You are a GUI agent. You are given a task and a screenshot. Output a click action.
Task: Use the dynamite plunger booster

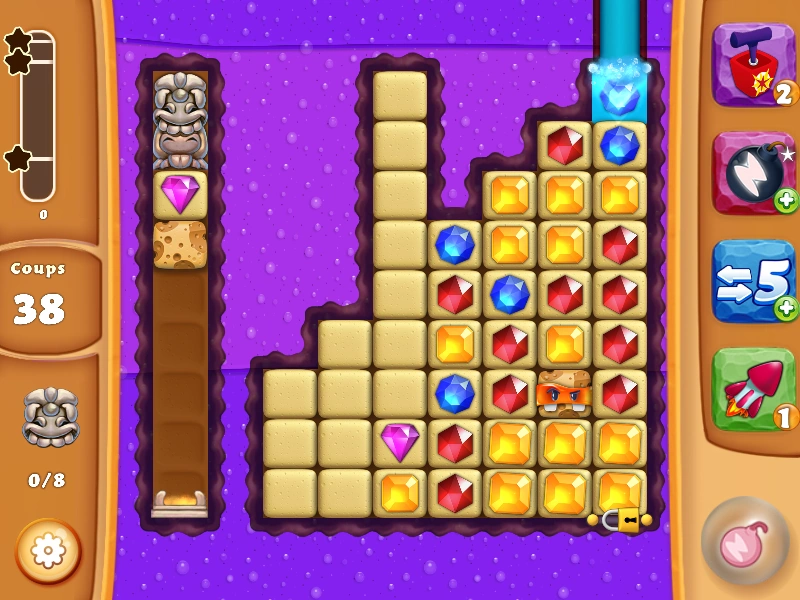pyautogui.click(x=754, y=65)
